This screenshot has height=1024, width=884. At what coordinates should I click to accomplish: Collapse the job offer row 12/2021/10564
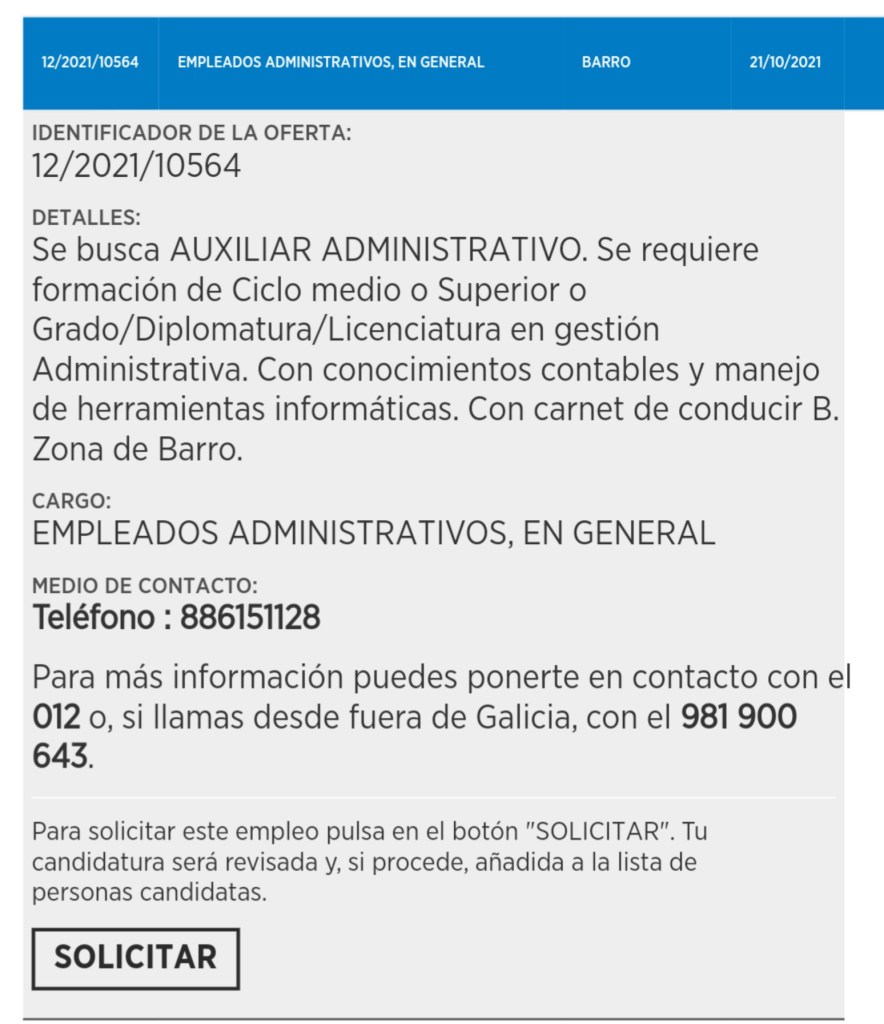pyautogui.click(x=433, y=62)
